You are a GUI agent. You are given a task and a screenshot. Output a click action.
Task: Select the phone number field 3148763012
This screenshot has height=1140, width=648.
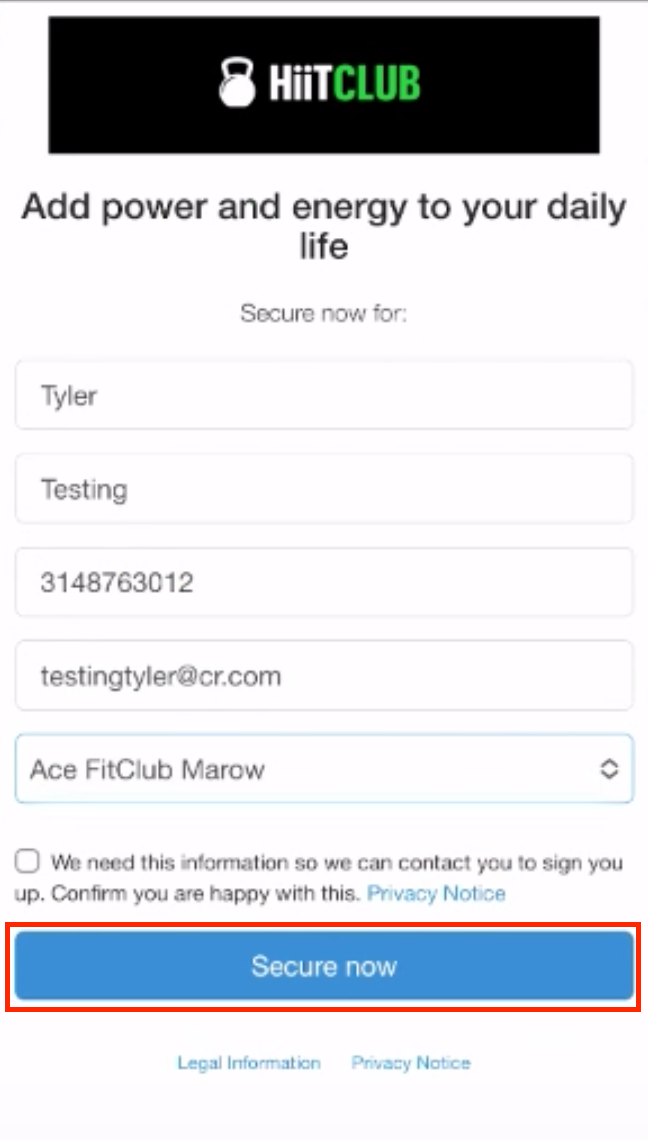[324, 582]
